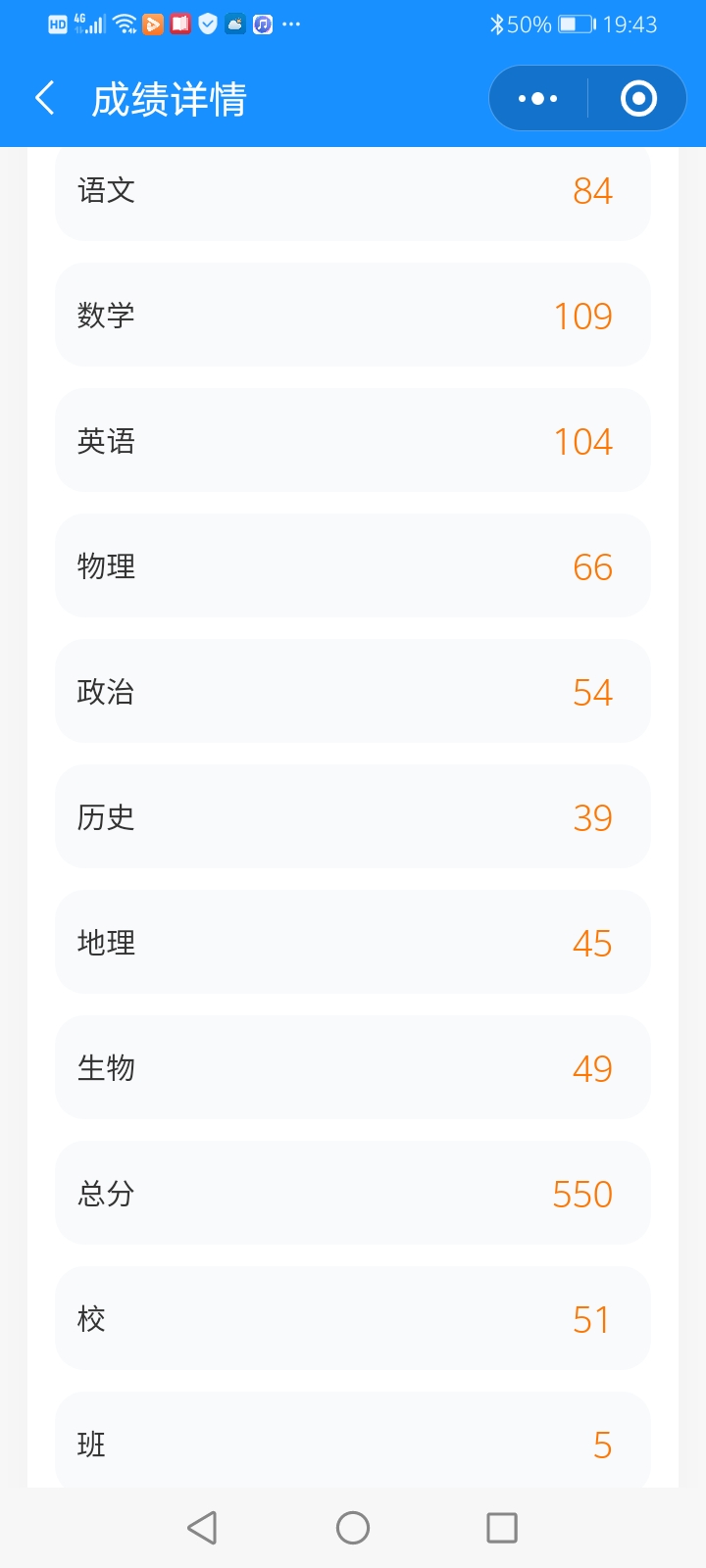The width and height of the screenshot is (706, 1568).
Task: Close the mini program with the circle button
Action: point(638,99)
